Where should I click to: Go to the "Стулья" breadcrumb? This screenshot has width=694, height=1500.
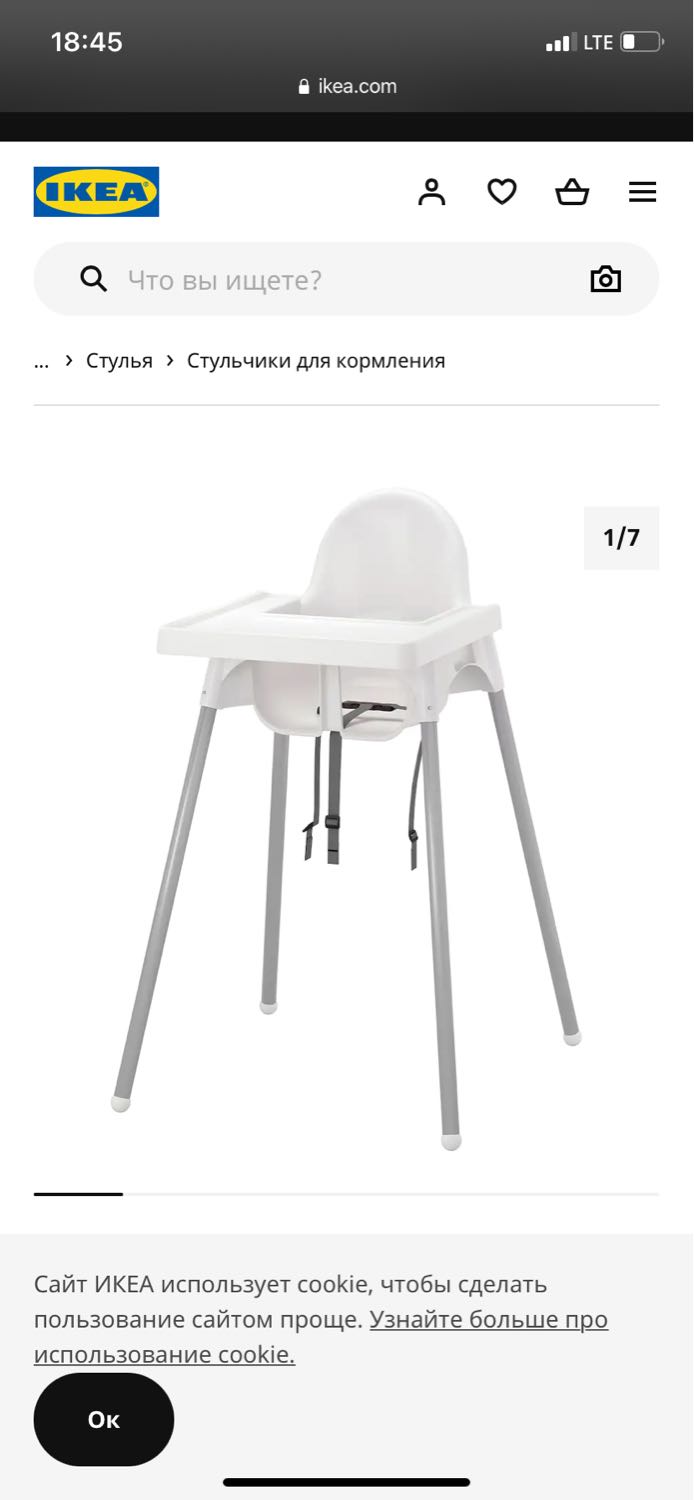point(119,361)
